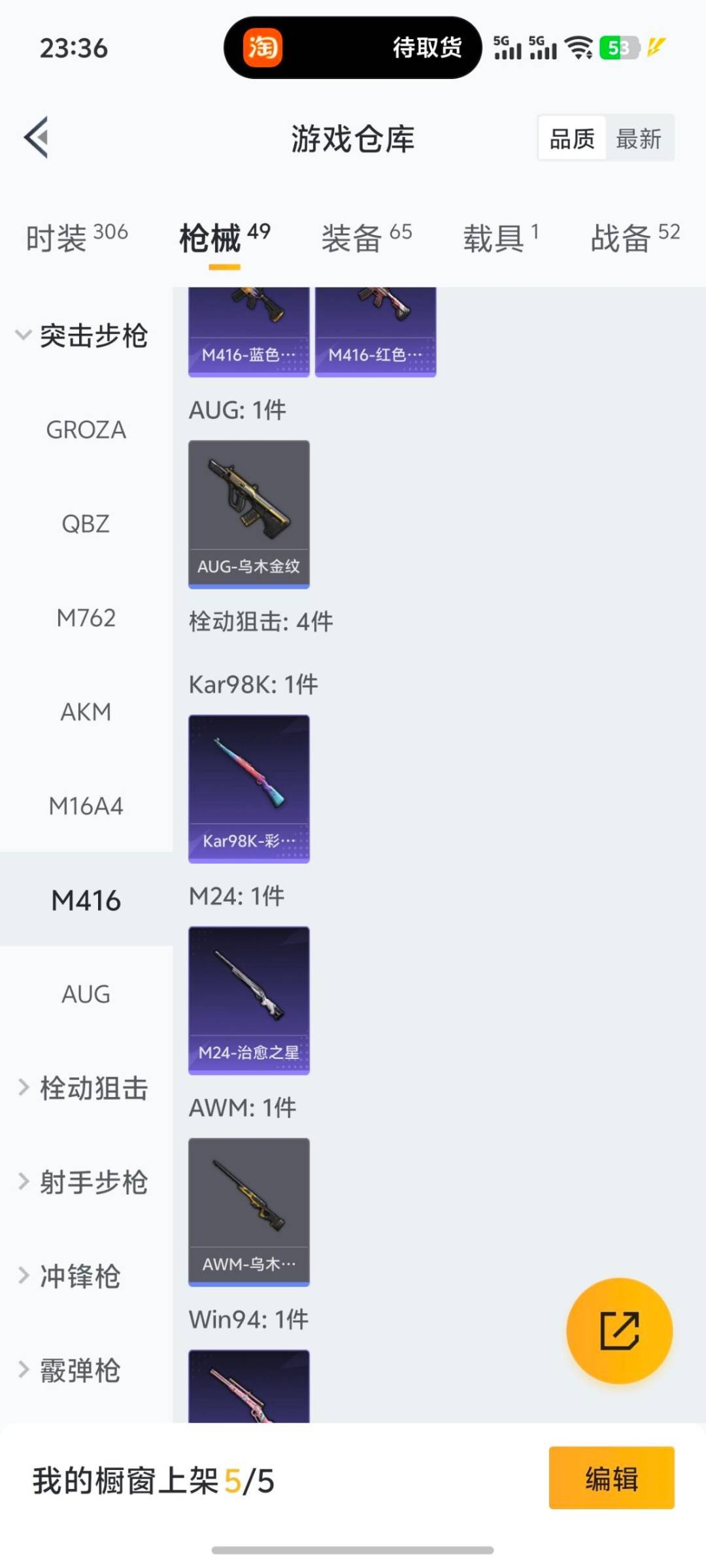Tap the back arrow icon
The width and height of the screenshot is (706, 1568).
(x=37, y=138)
